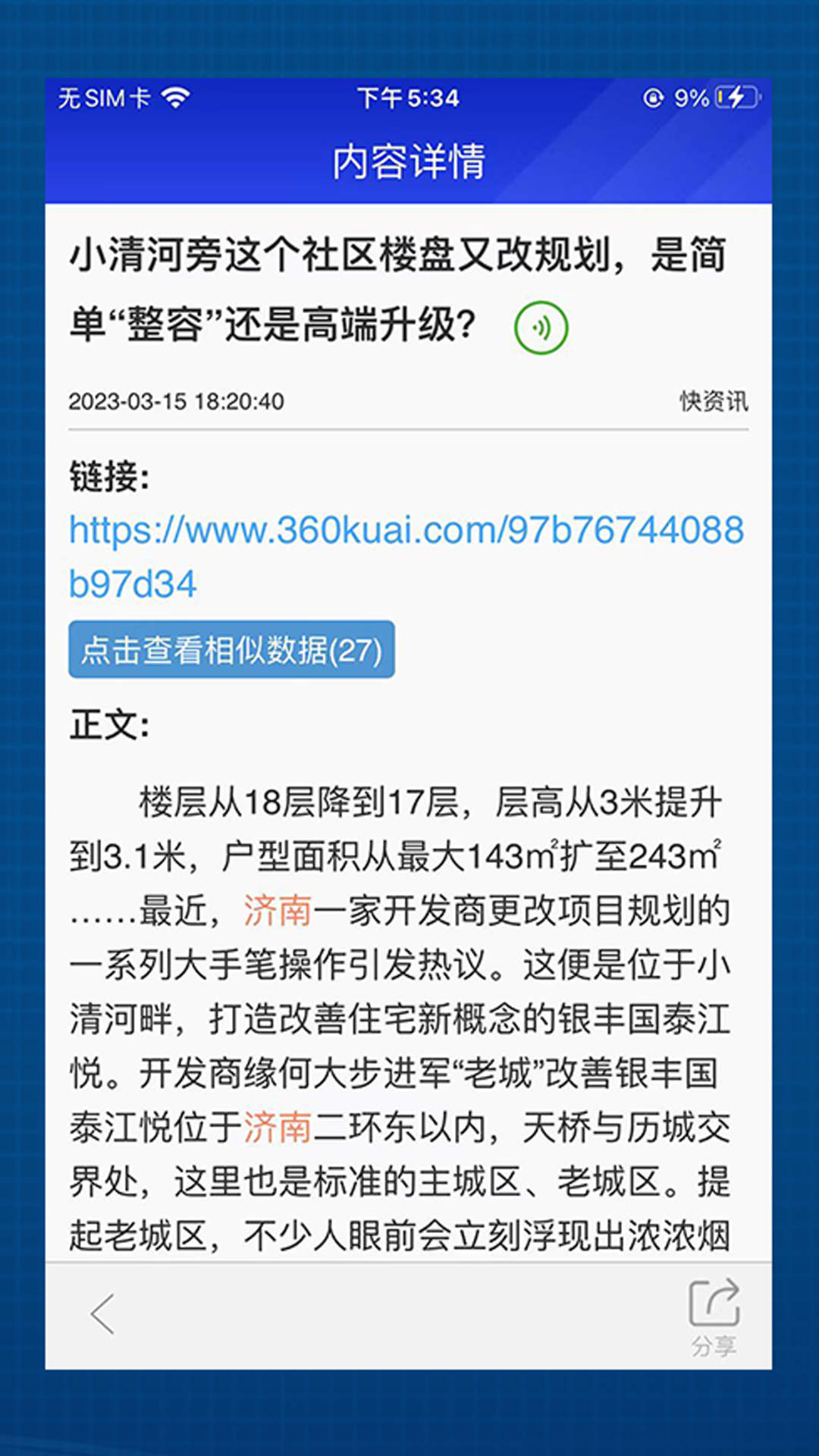The image size is (819, 1456).
Task: Tap the green text-to-speech speaker icon
Action: (x=541, y=326)
